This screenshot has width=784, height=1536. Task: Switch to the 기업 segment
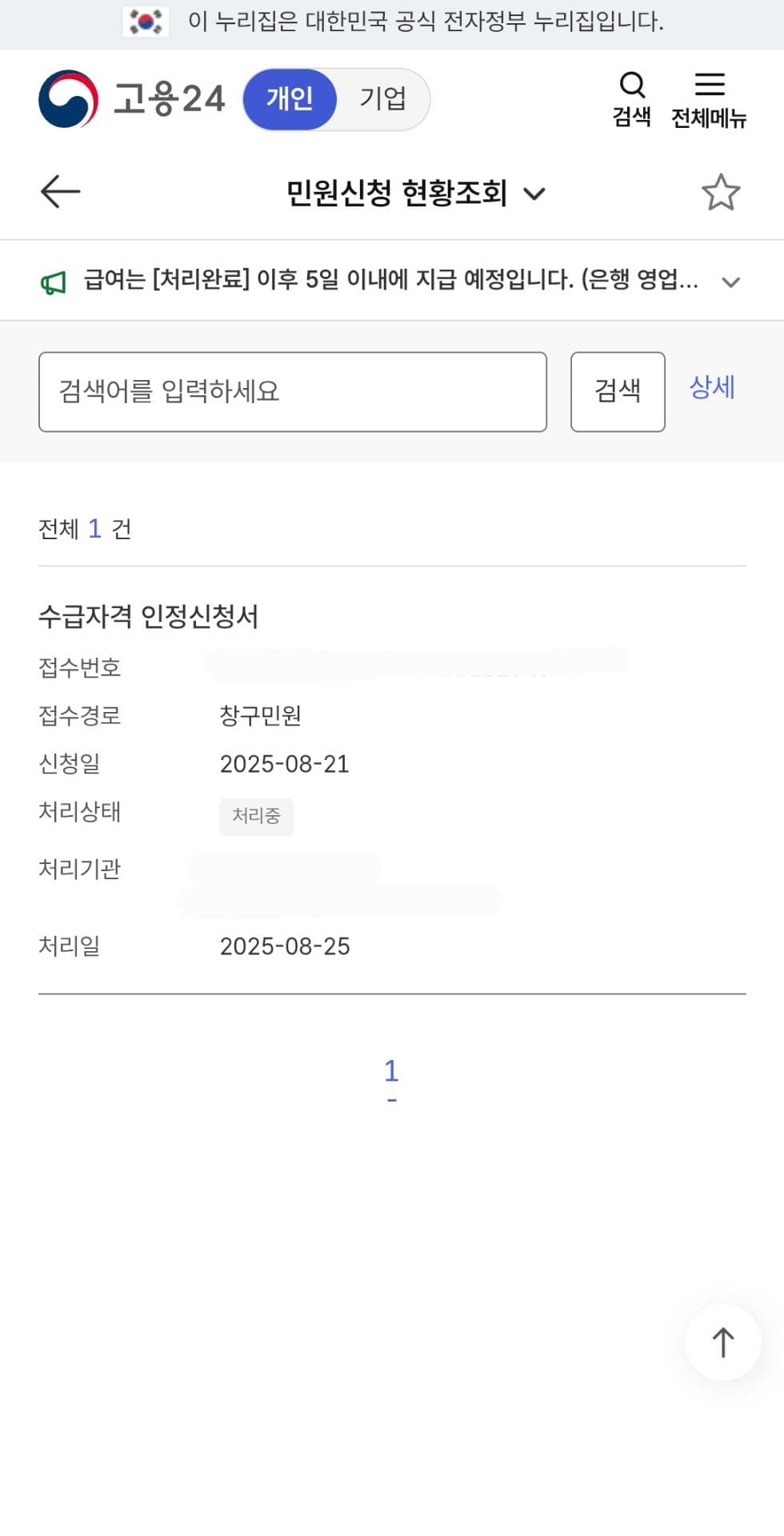(x=383, y=99)
